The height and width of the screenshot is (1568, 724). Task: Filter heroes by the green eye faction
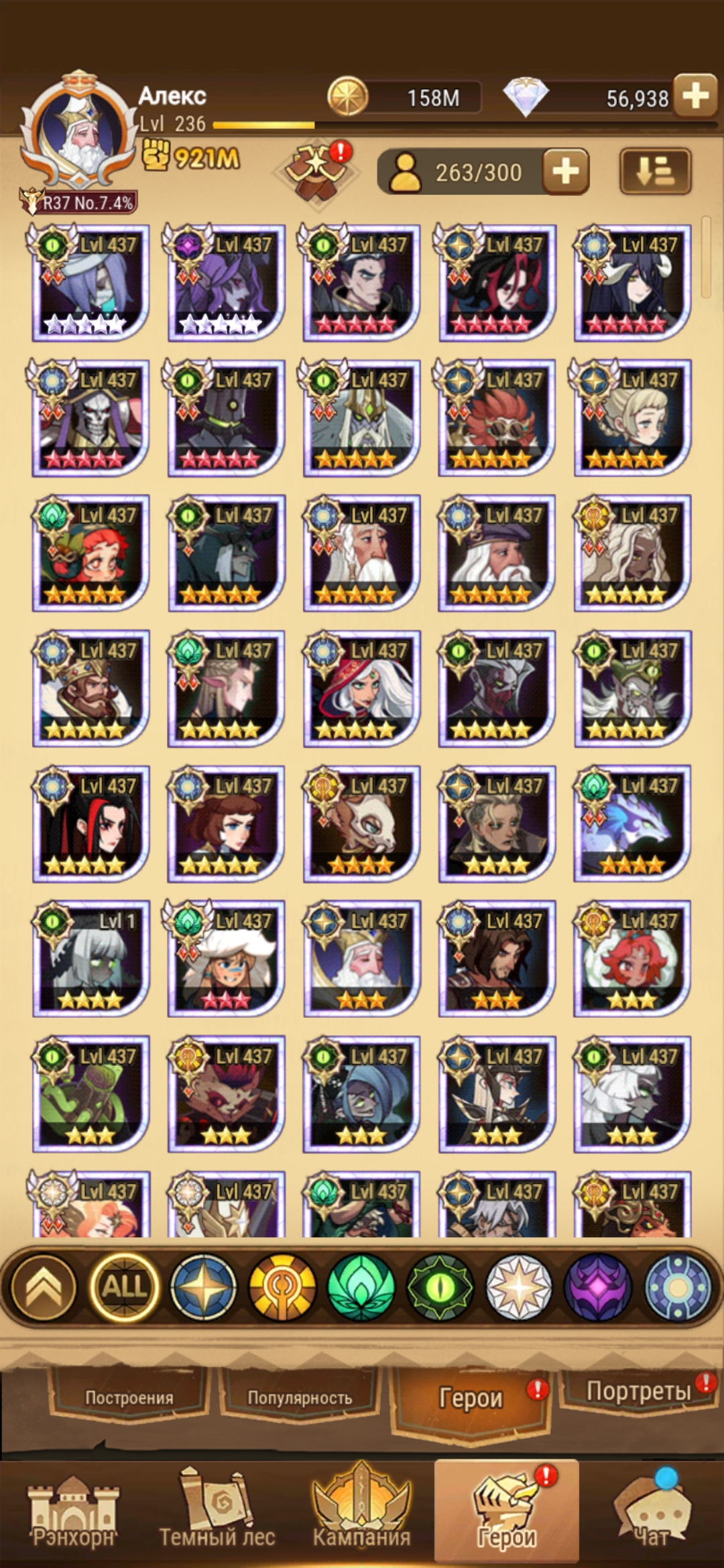pyautogui.click(x=440, y=1287)
